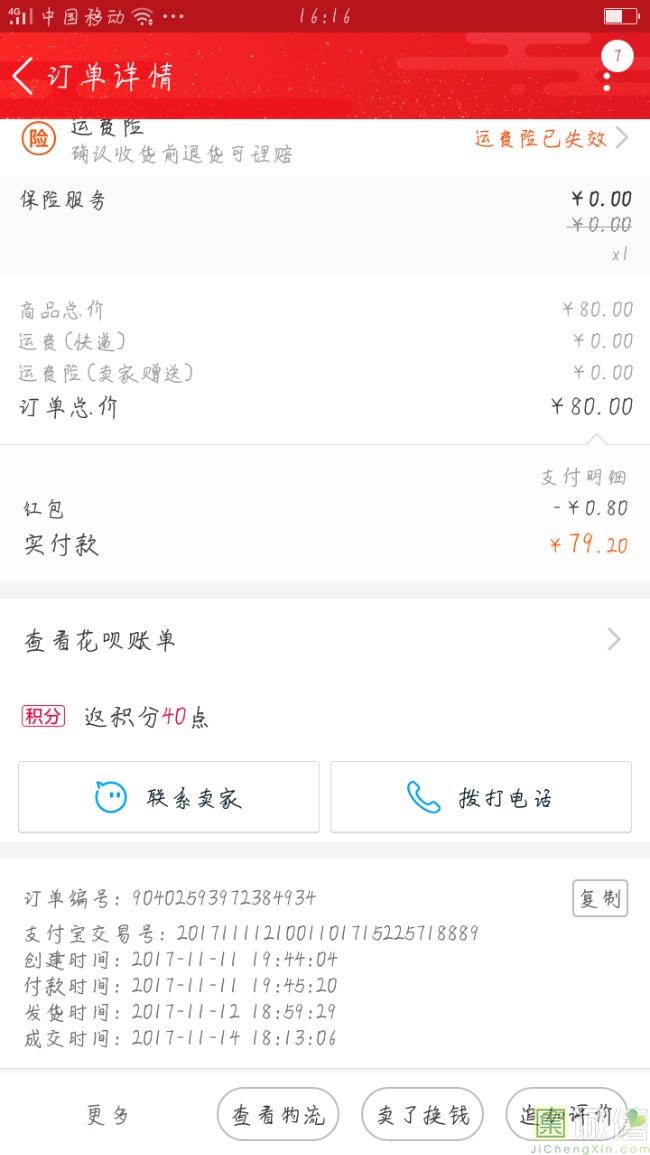This screenshot has width=650, height=1155.
Task: Copy the order number with 复制
Action: point(599,898)
